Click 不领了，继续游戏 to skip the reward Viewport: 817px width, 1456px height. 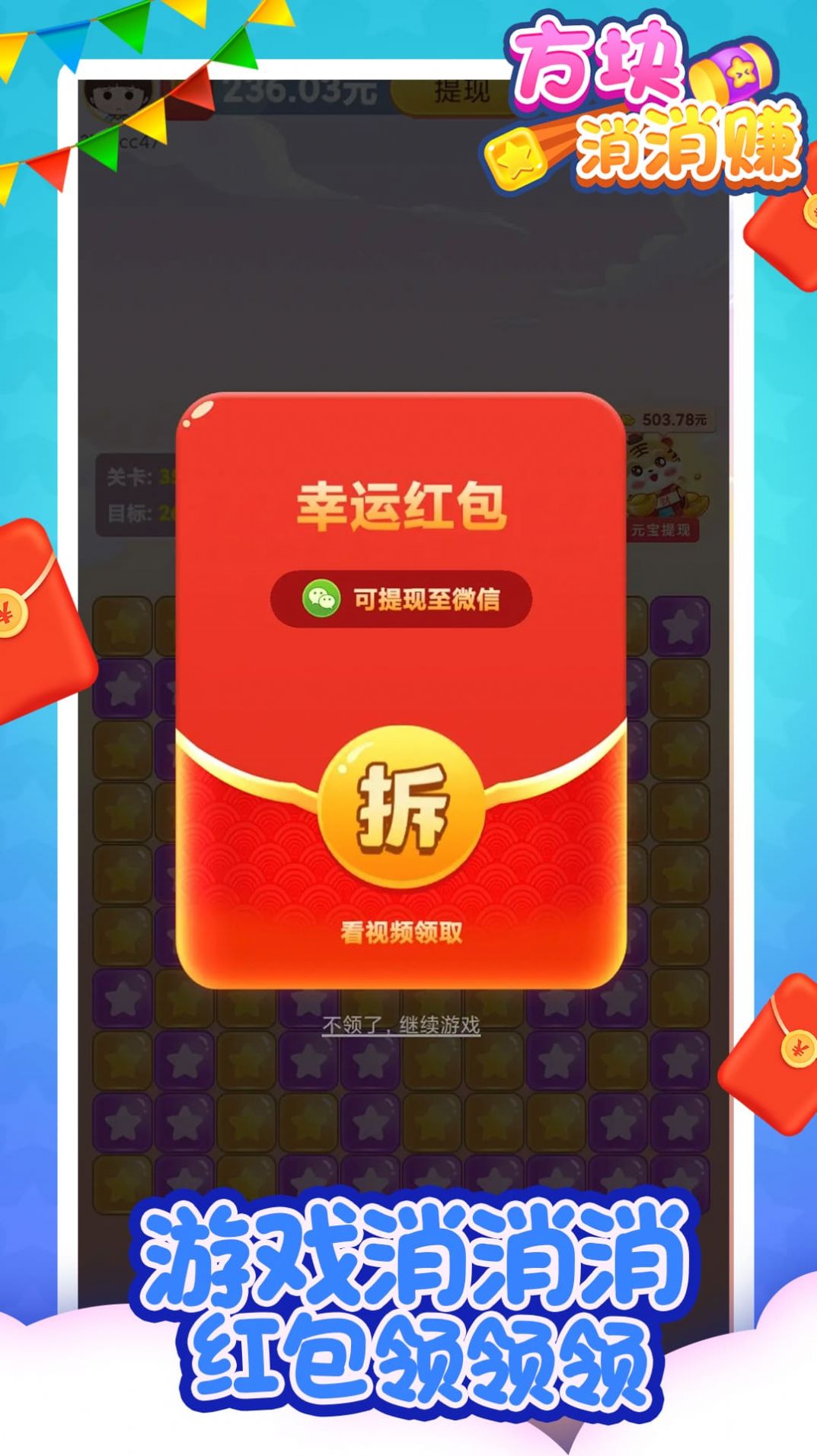(401, 1026)
